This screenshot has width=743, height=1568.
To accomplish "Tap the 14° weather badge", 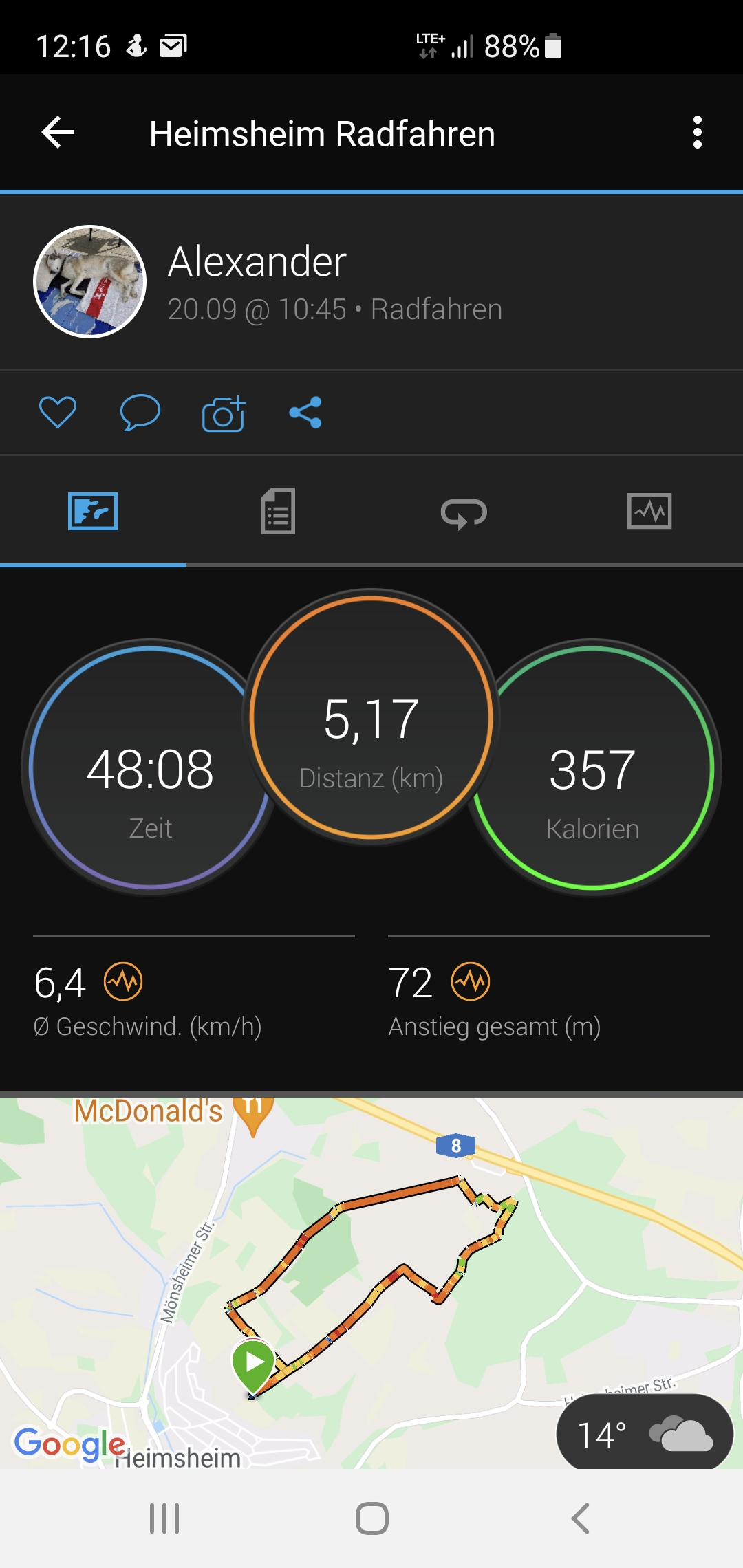I will [644, 1435].
